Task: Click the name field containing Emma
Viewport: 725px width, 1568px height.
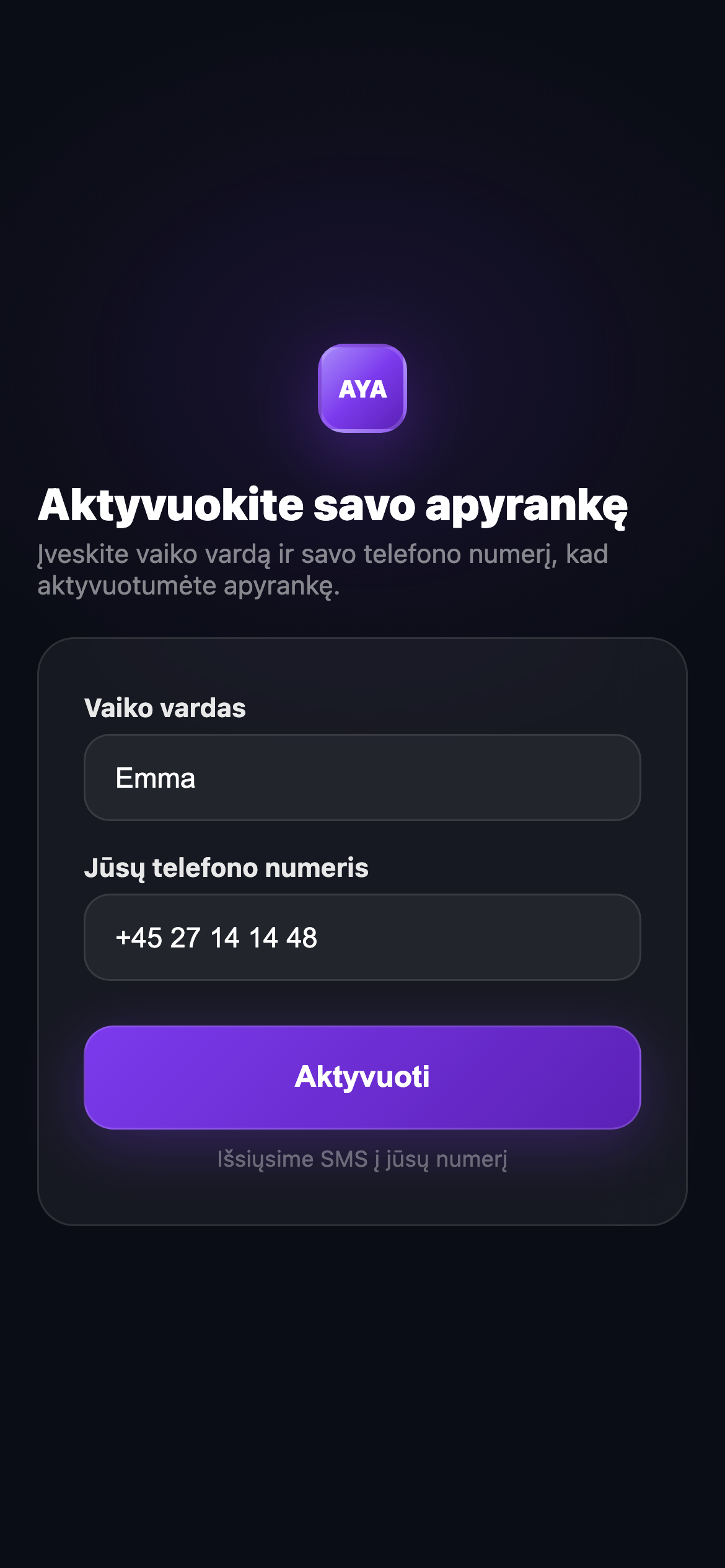Action: pos(362,777)
